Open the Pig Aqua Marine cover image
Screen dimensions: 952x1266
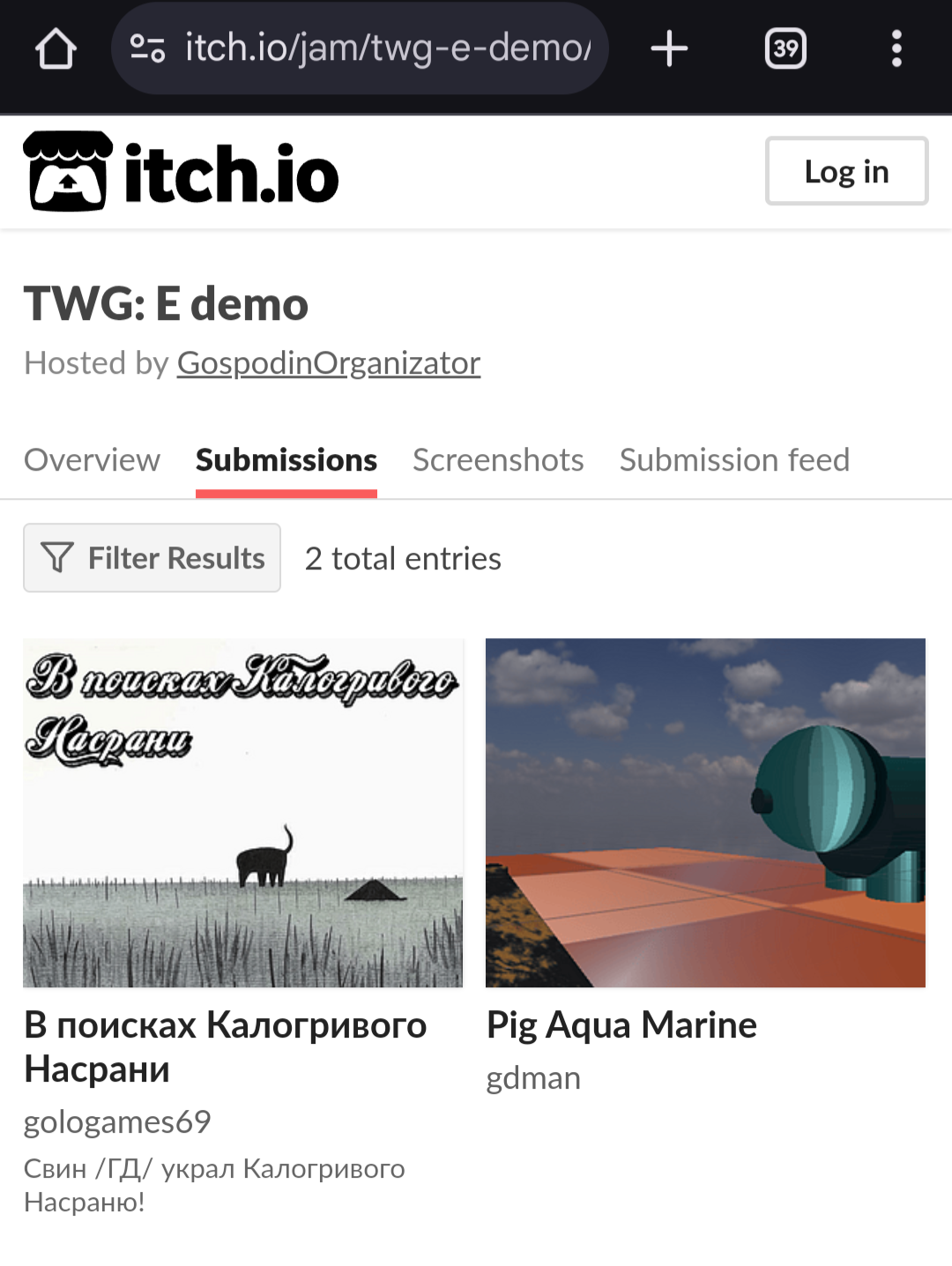705,813
